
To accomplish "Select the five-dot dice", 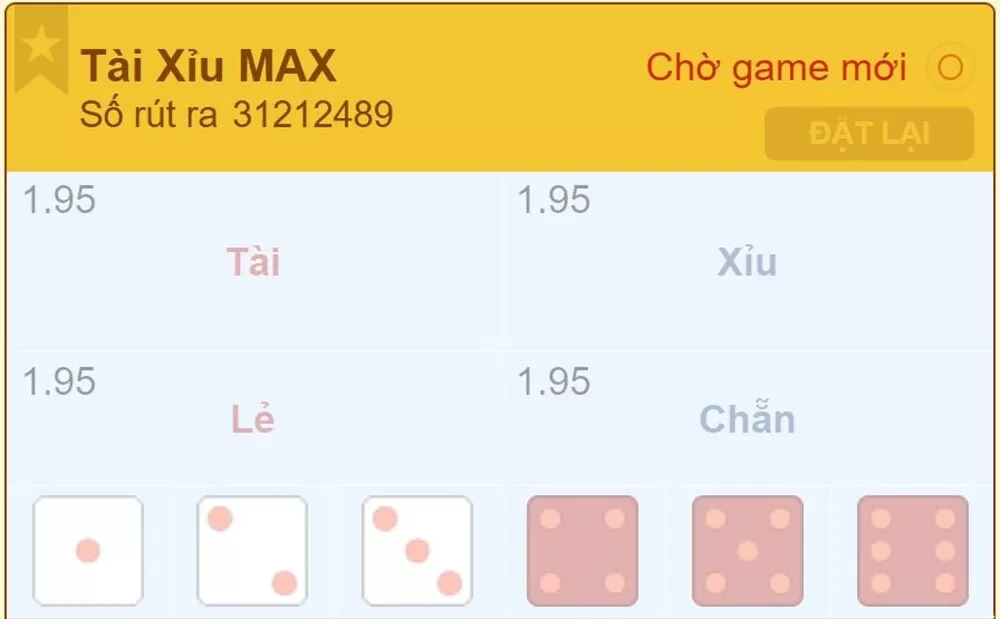I will click(x=747, y=551).
